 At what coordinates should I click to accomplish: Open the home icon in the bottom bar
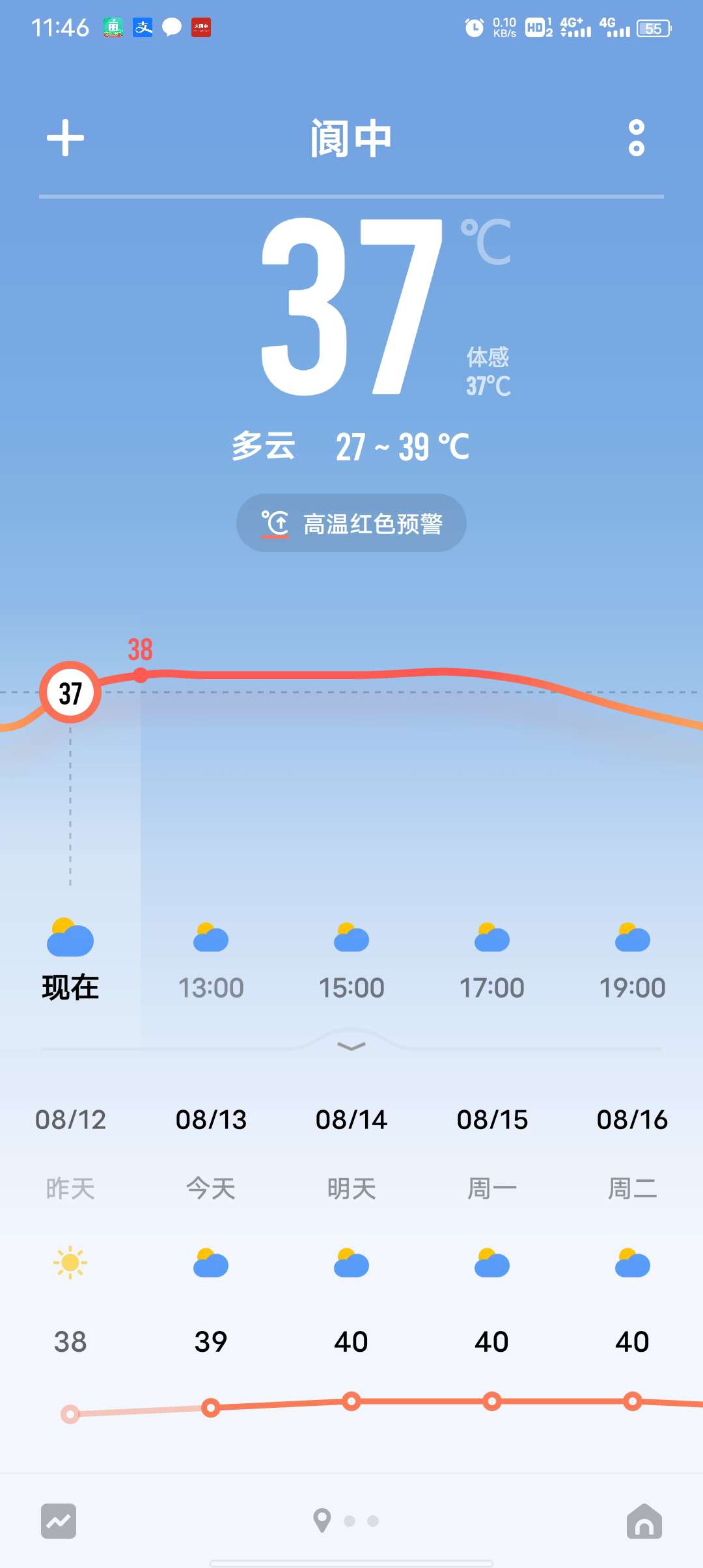644,1521
